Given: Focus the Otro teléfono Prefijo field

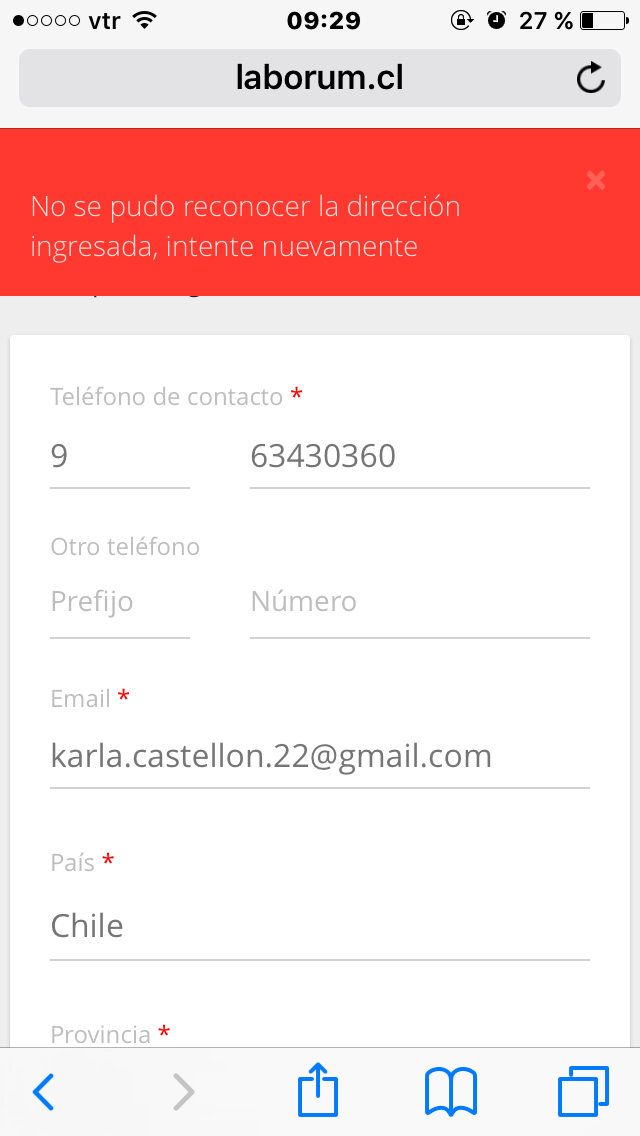Looking at the screenshot, I should coord(119,602).
